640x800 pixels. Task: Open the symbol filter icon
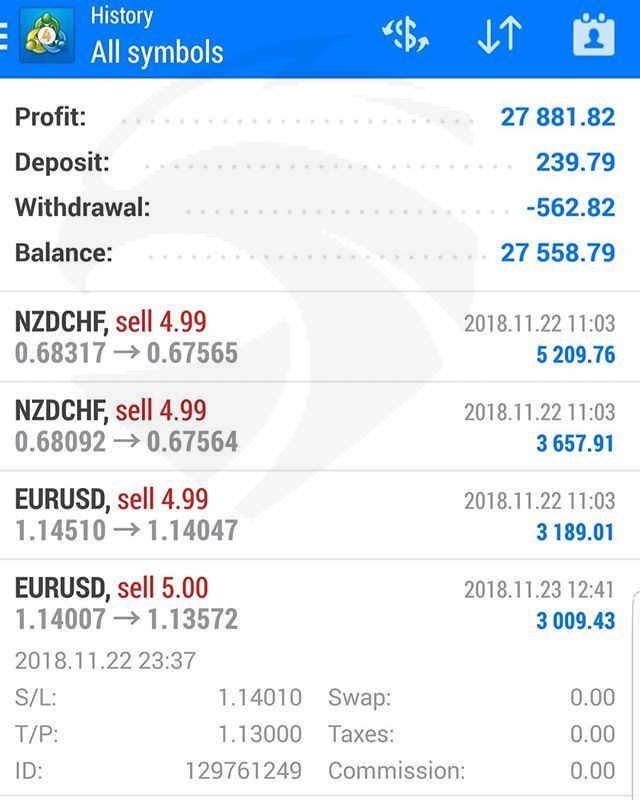point(405,36)
